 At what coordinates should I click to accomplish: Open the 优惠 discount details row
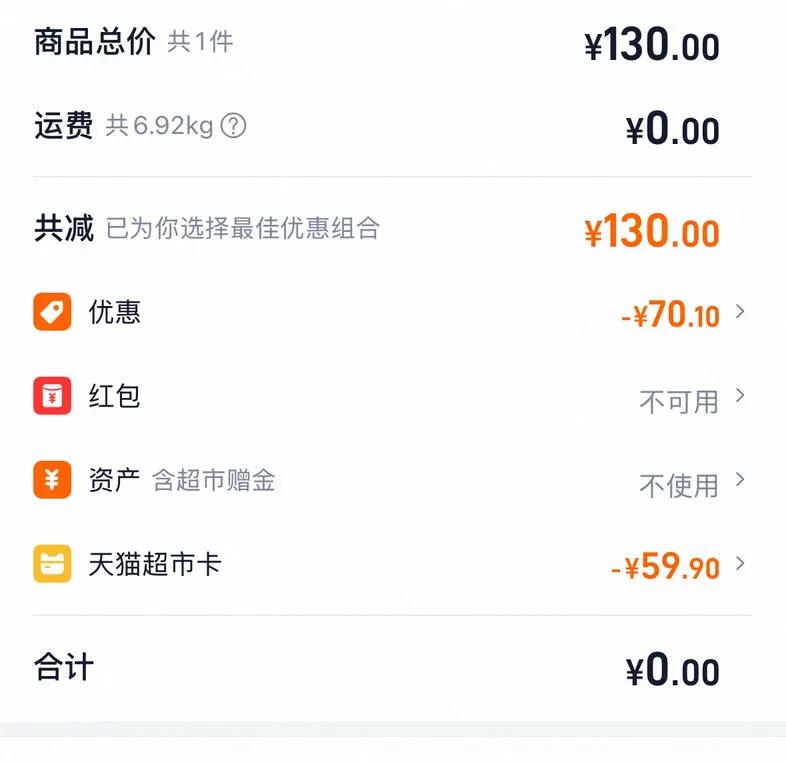point(392,312)
